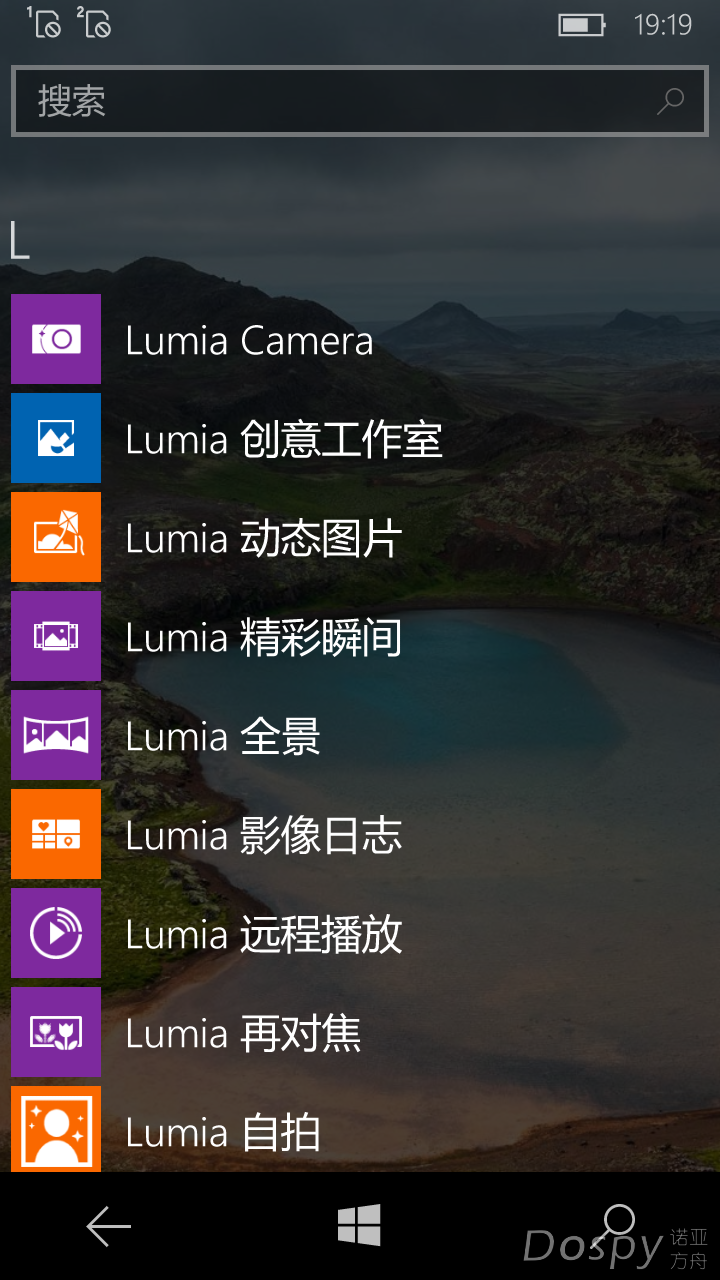Image resolution: width=720 pixels, height=1280 pixels.
Task: Launch Lumia 自拍 selfie app
Action: point(222,1132)
